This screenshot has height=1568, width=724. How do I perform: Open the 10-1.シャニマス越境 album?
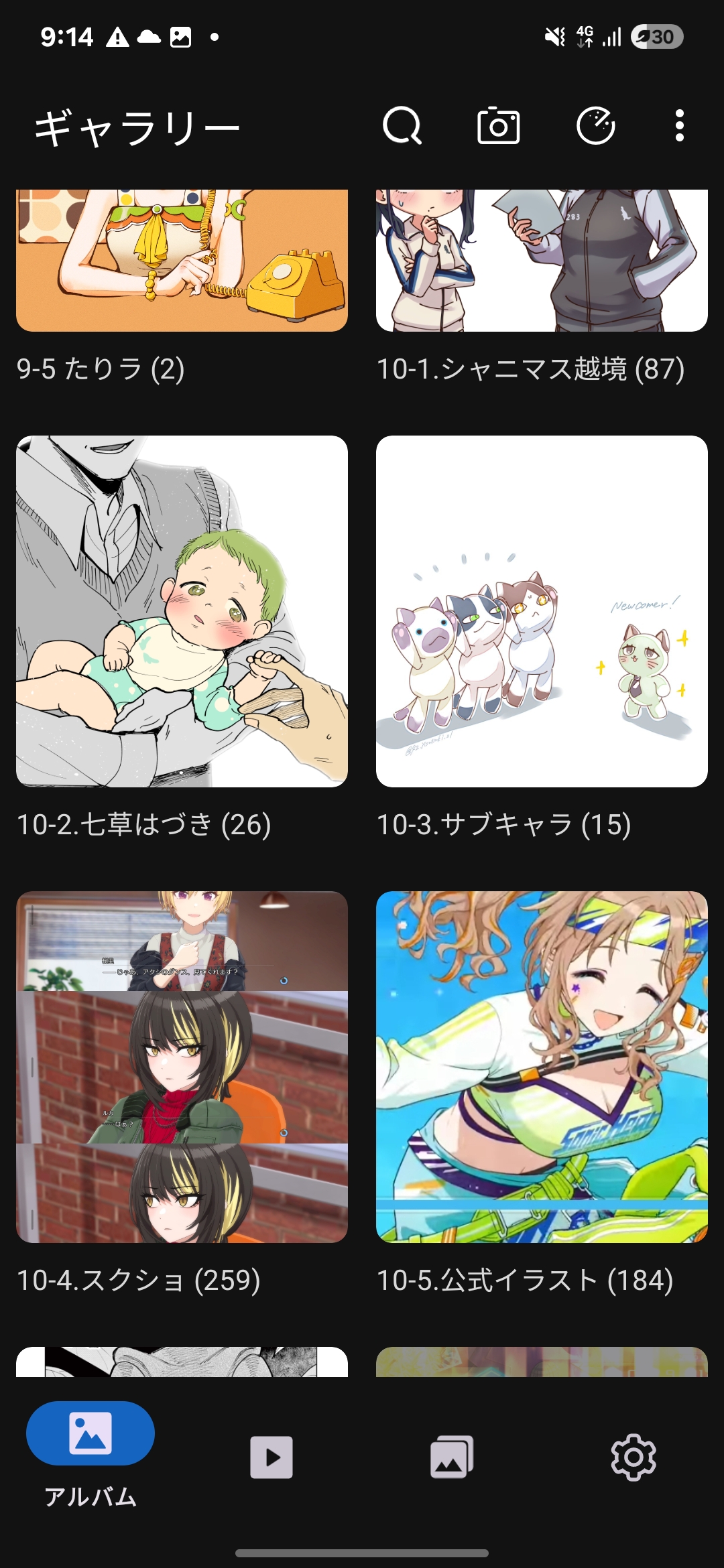point(542,261)
